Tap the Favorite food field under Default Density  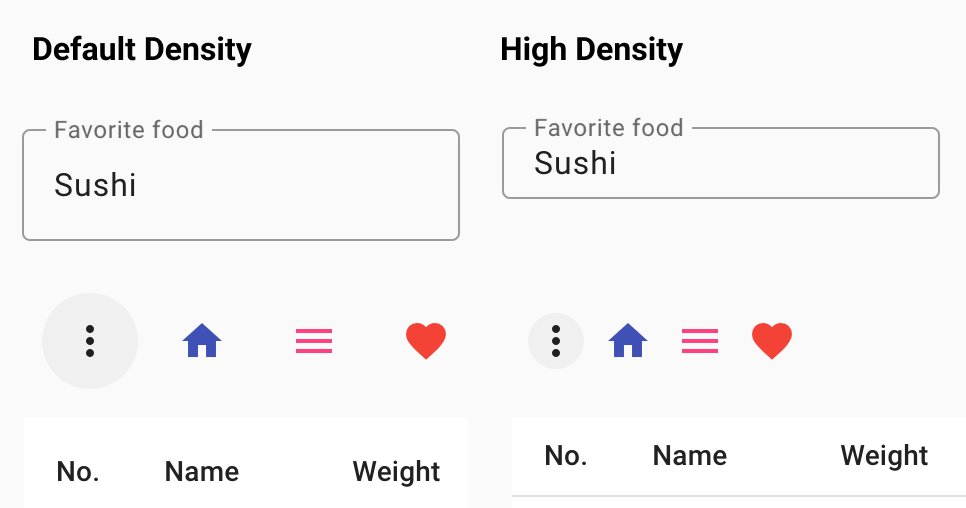pyautogui.click(x=240, y=186)
